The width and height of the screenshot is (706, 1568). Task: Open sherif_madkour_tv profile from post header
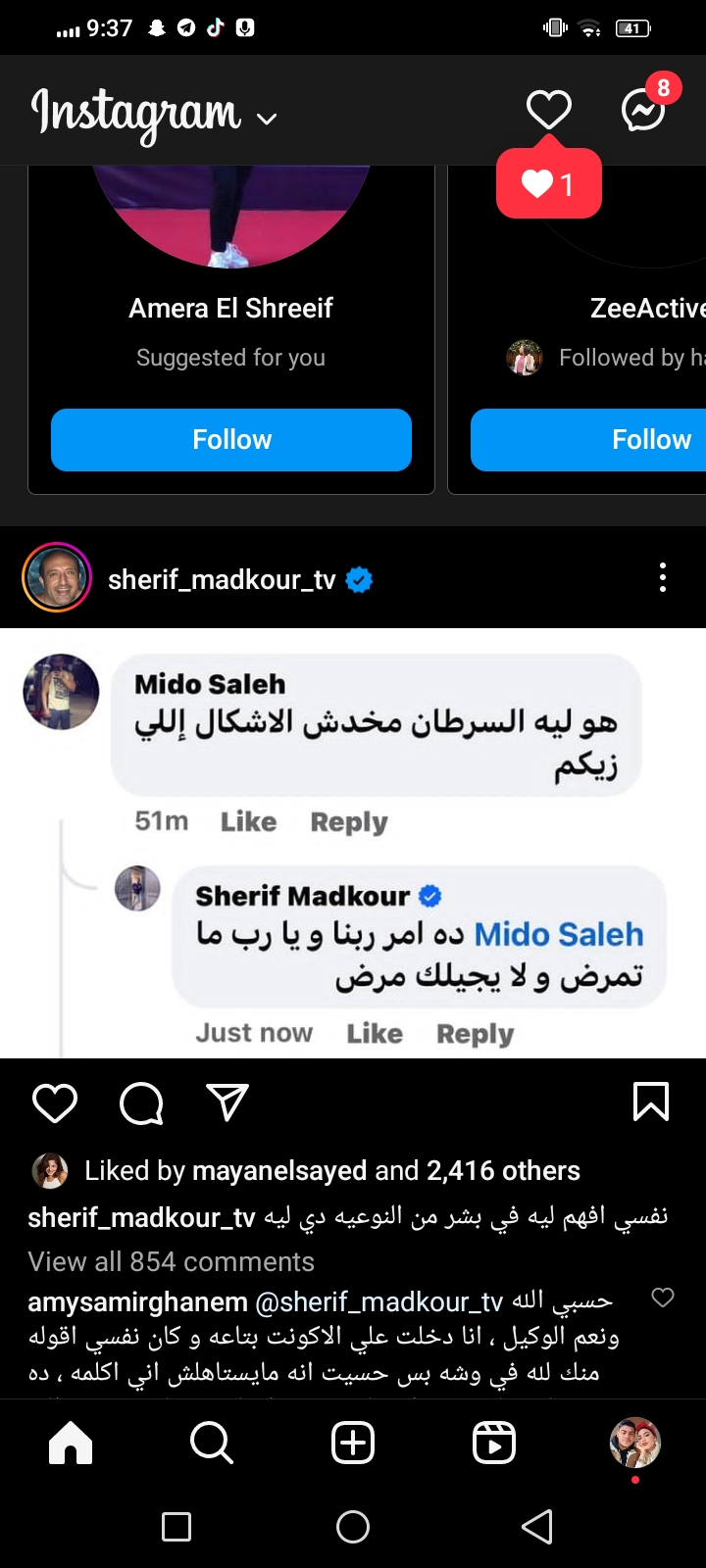pos(222,580)
